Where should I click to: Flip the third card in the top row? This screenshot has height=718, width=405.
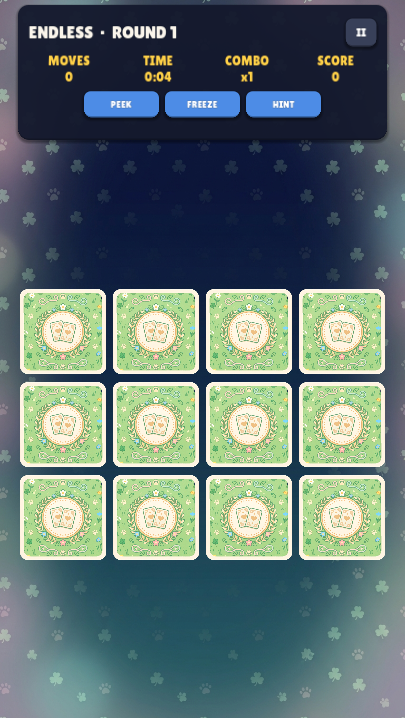[249, 332]
